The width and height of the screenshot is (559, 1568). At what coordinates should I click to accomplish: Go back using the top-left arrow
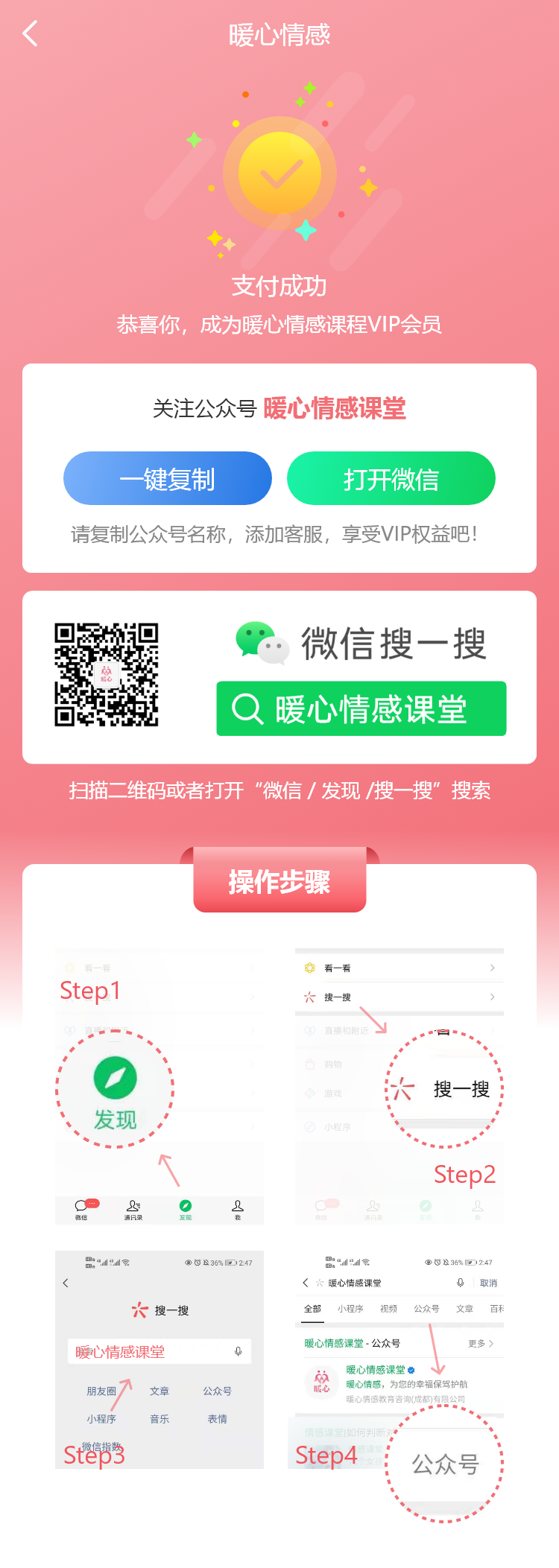click(x=30, y=34)
